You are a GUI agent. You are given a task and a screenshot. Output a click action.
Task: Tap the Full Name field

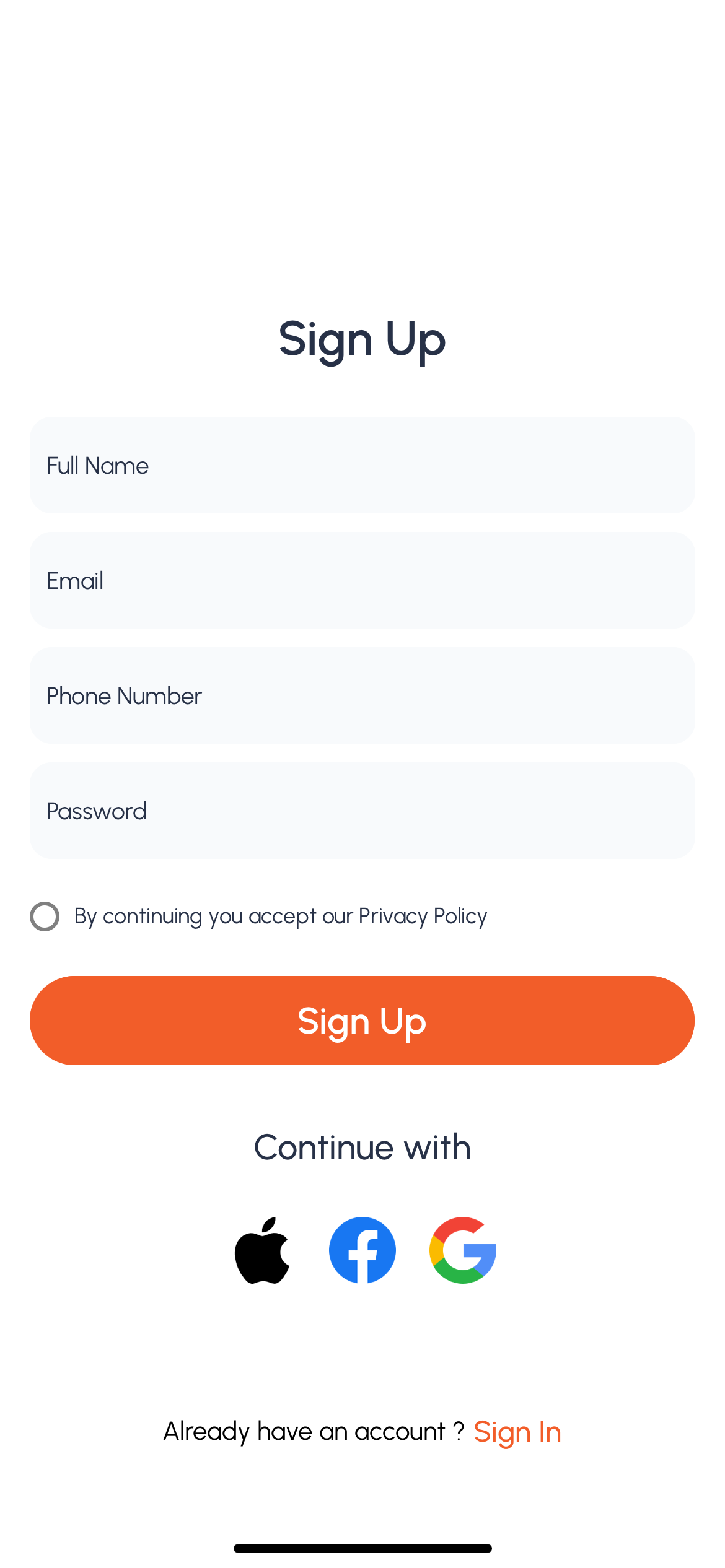362,465
